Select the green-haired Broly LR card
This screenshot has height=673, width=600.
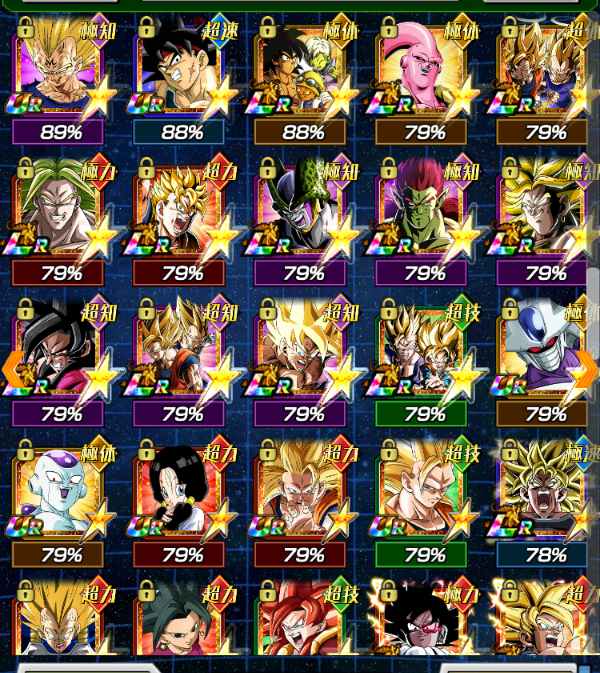pos(62,213)
